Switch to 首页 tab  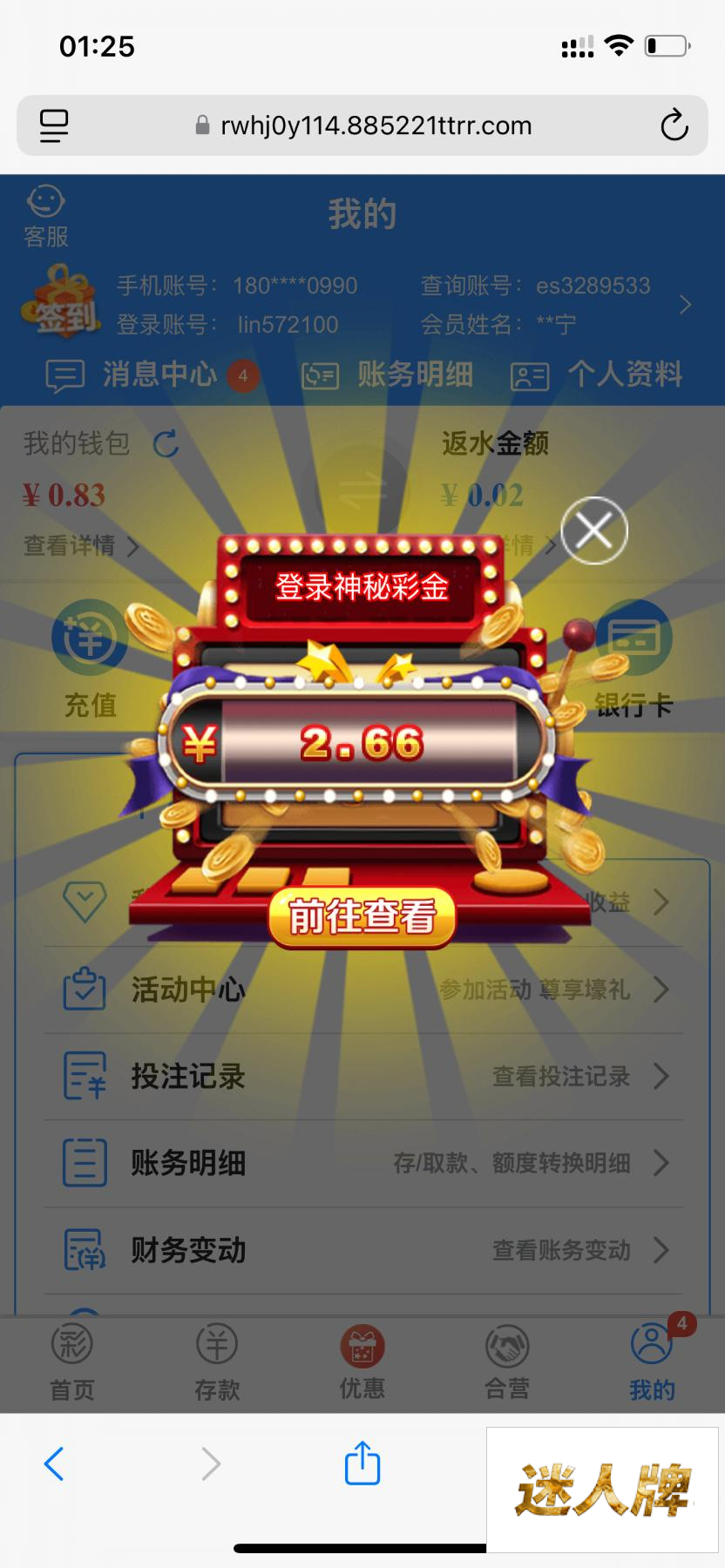[x=72, y=1363]
